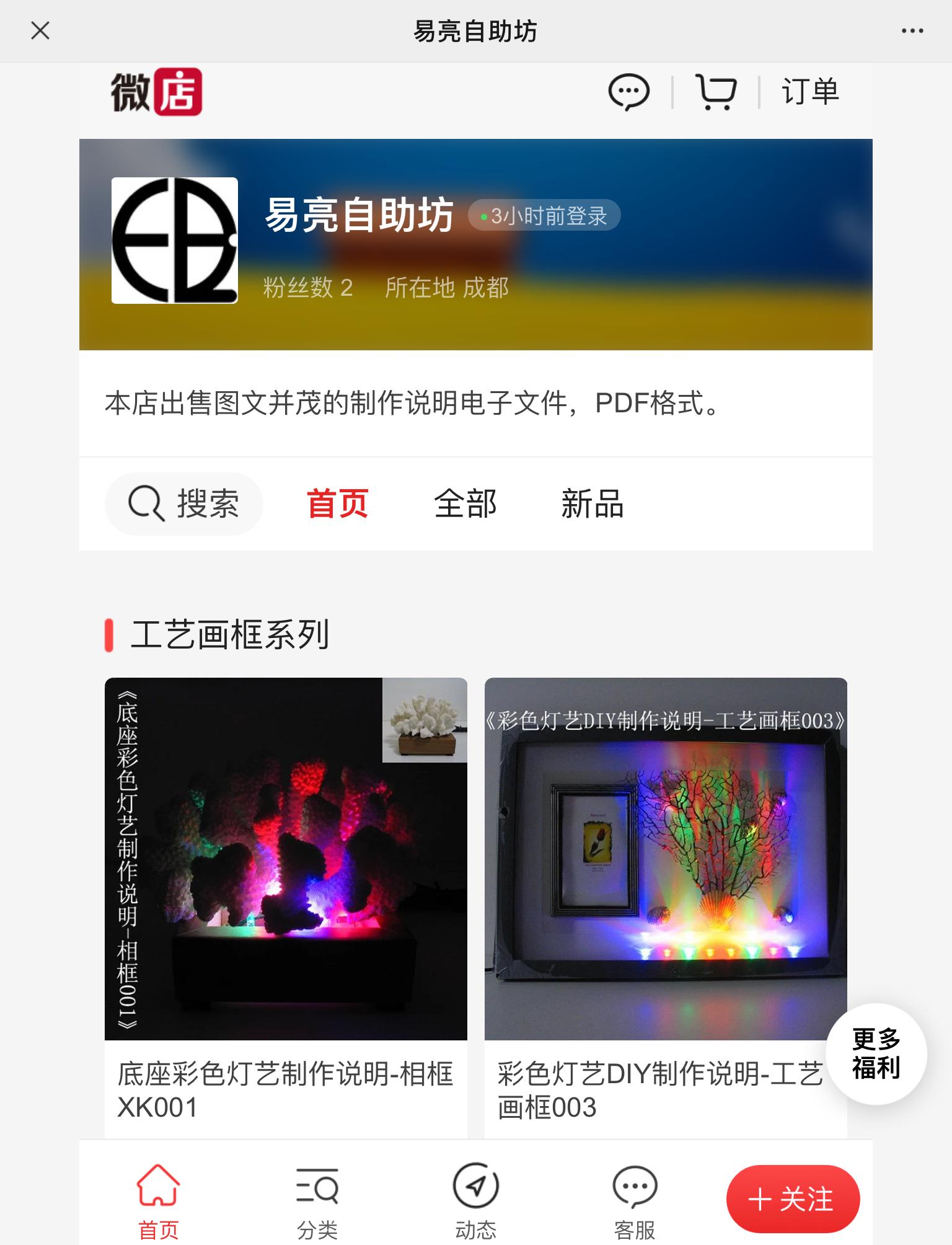Tap the 微店 logo
Viewport: 952px width, 1245px height.
[x=157, y=92]
